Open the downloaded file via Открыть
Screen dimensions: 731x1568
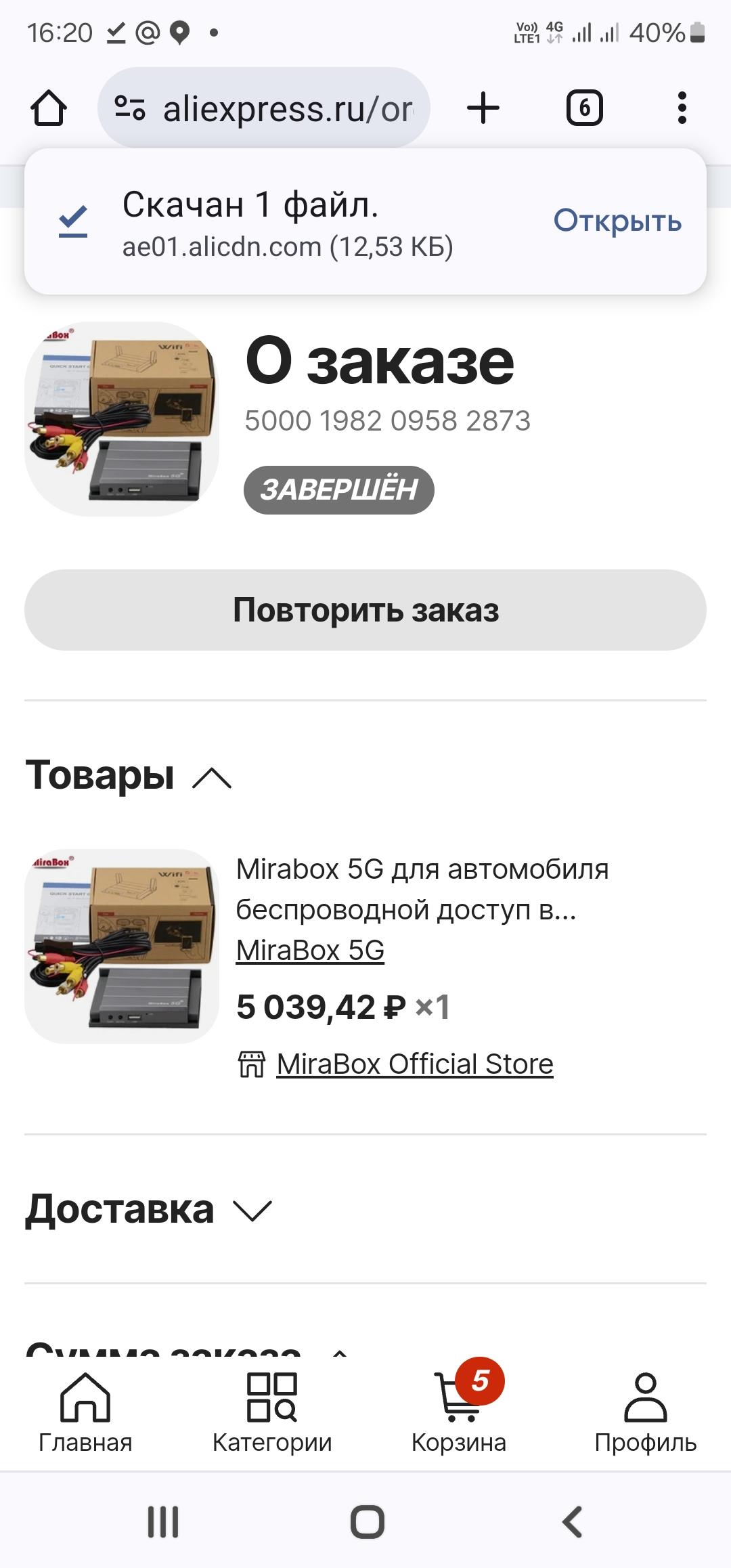pyautogui.click(x=617, y=221)
